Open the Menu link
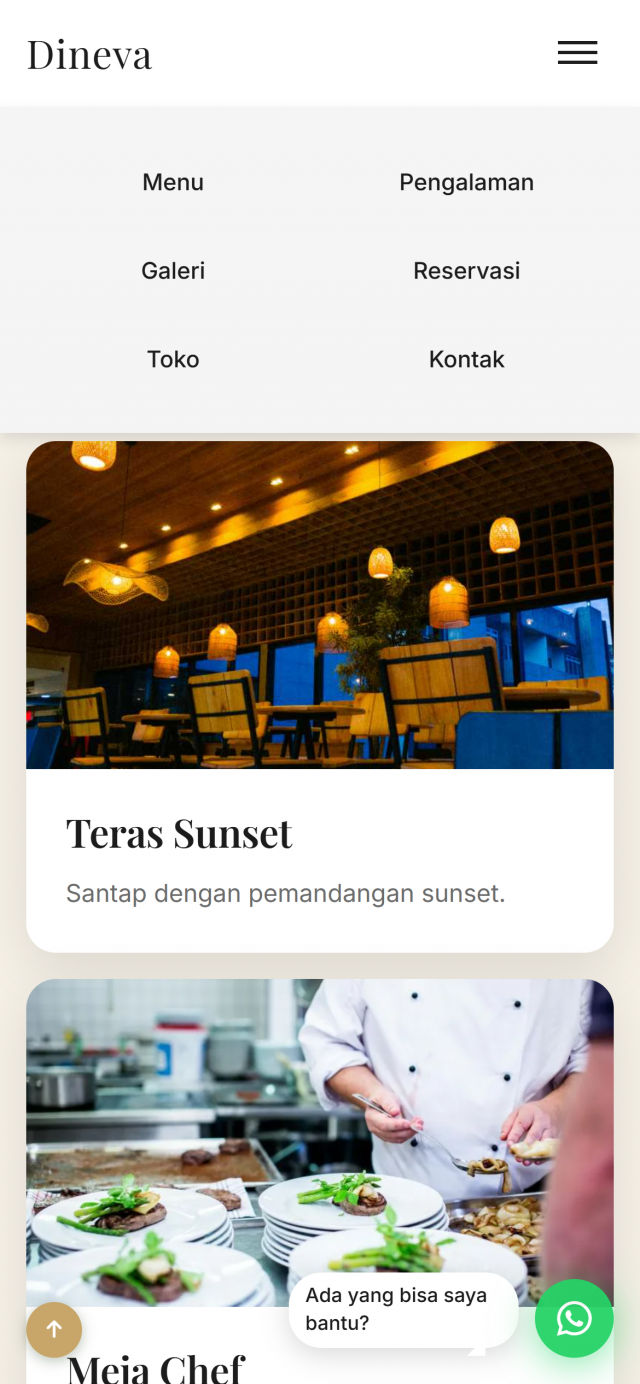This screenshot has height=1384, width=640. (173, 182)
